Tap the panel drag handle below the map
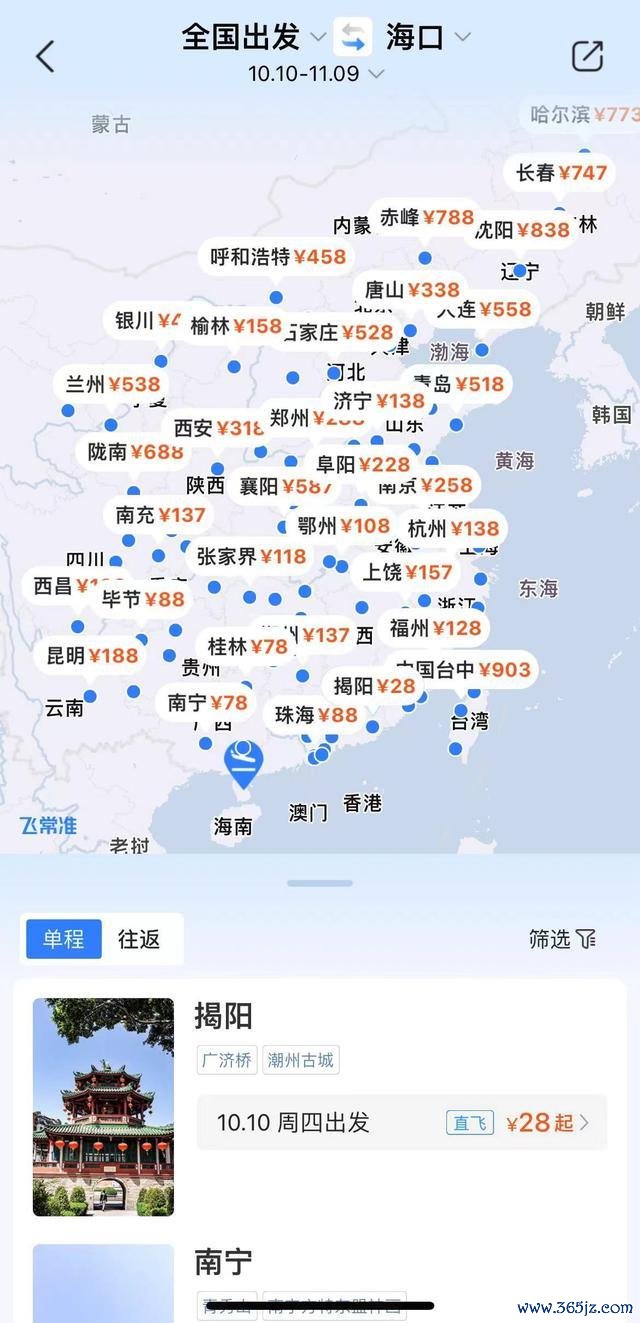This screenshot has width=640, height=1323. click(x=320, y=883)
